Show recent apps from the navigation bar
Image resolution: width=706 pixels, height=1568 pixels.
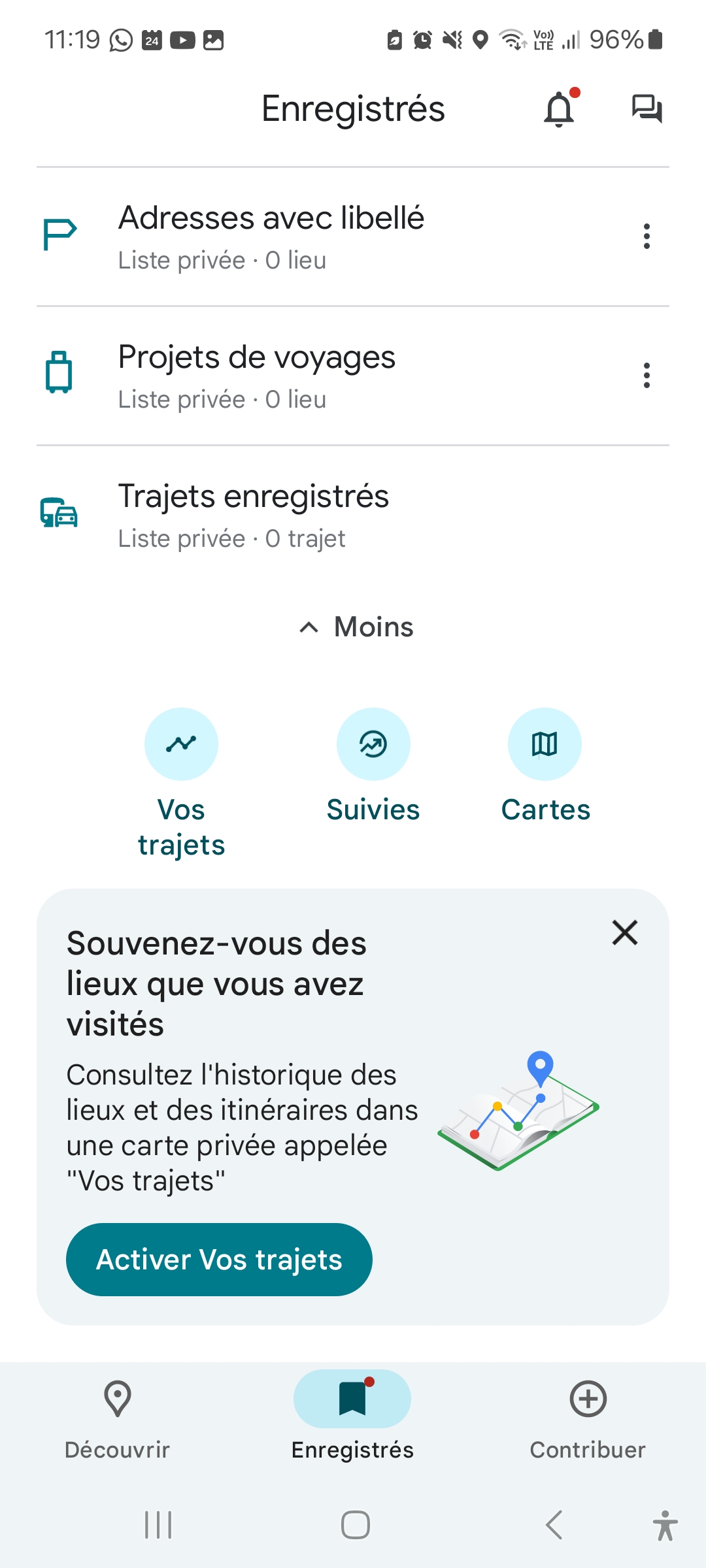coord(158,1526)
